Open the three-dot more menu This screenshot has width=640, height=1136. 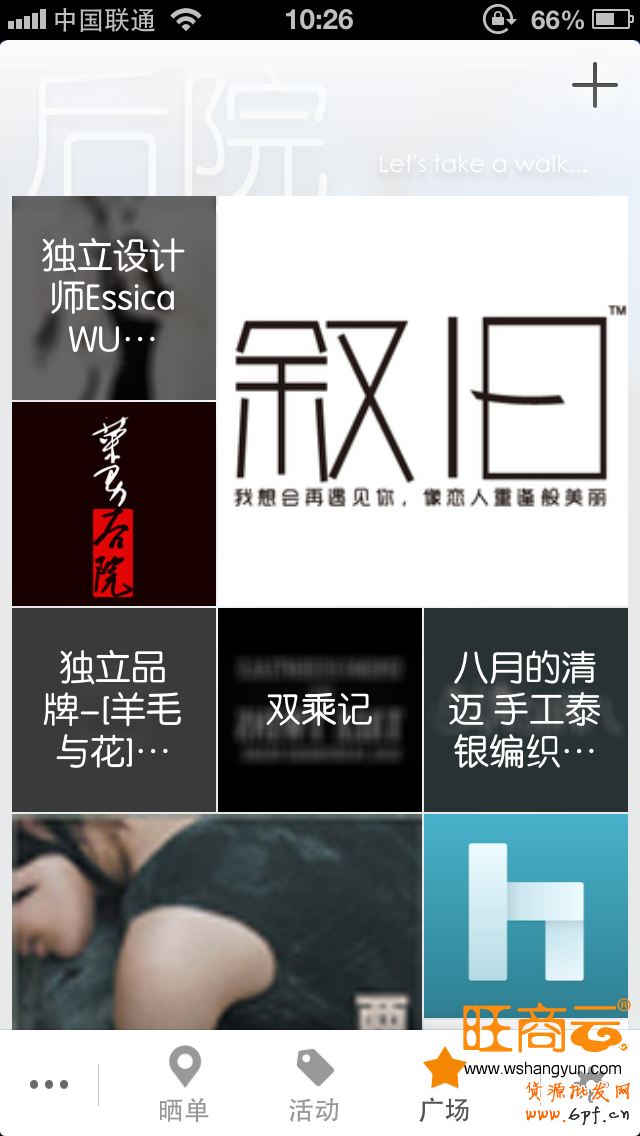(49, 1084)
